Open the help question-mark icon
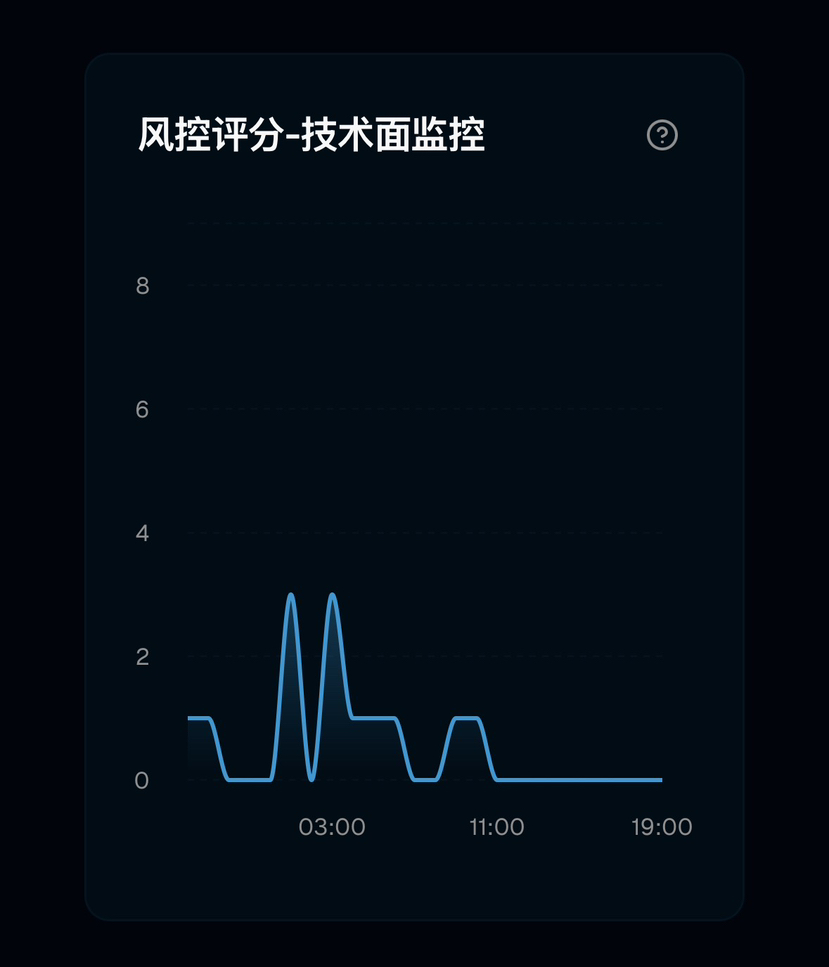 click(662, 135)
